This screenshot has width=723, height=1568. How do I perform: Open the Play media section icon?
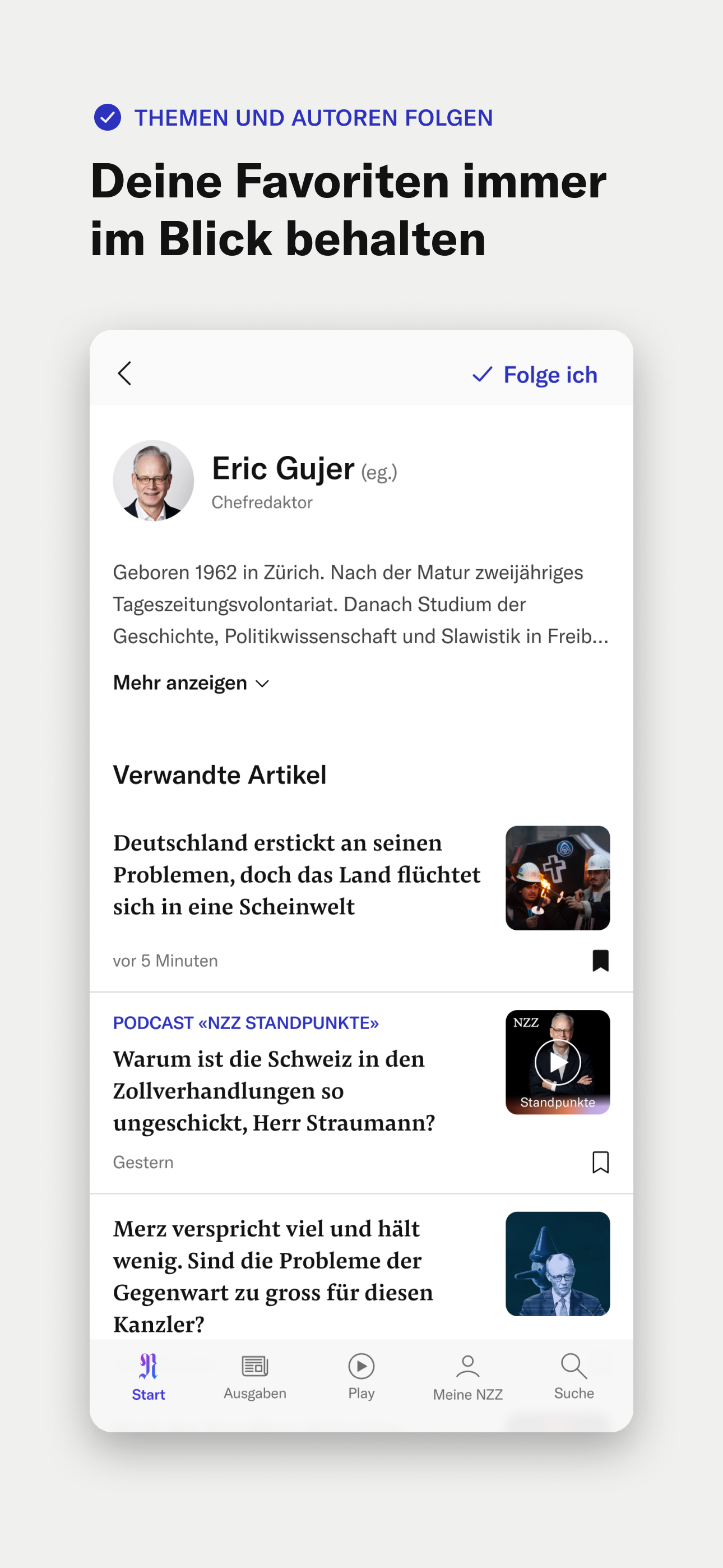click(361, 1366)
